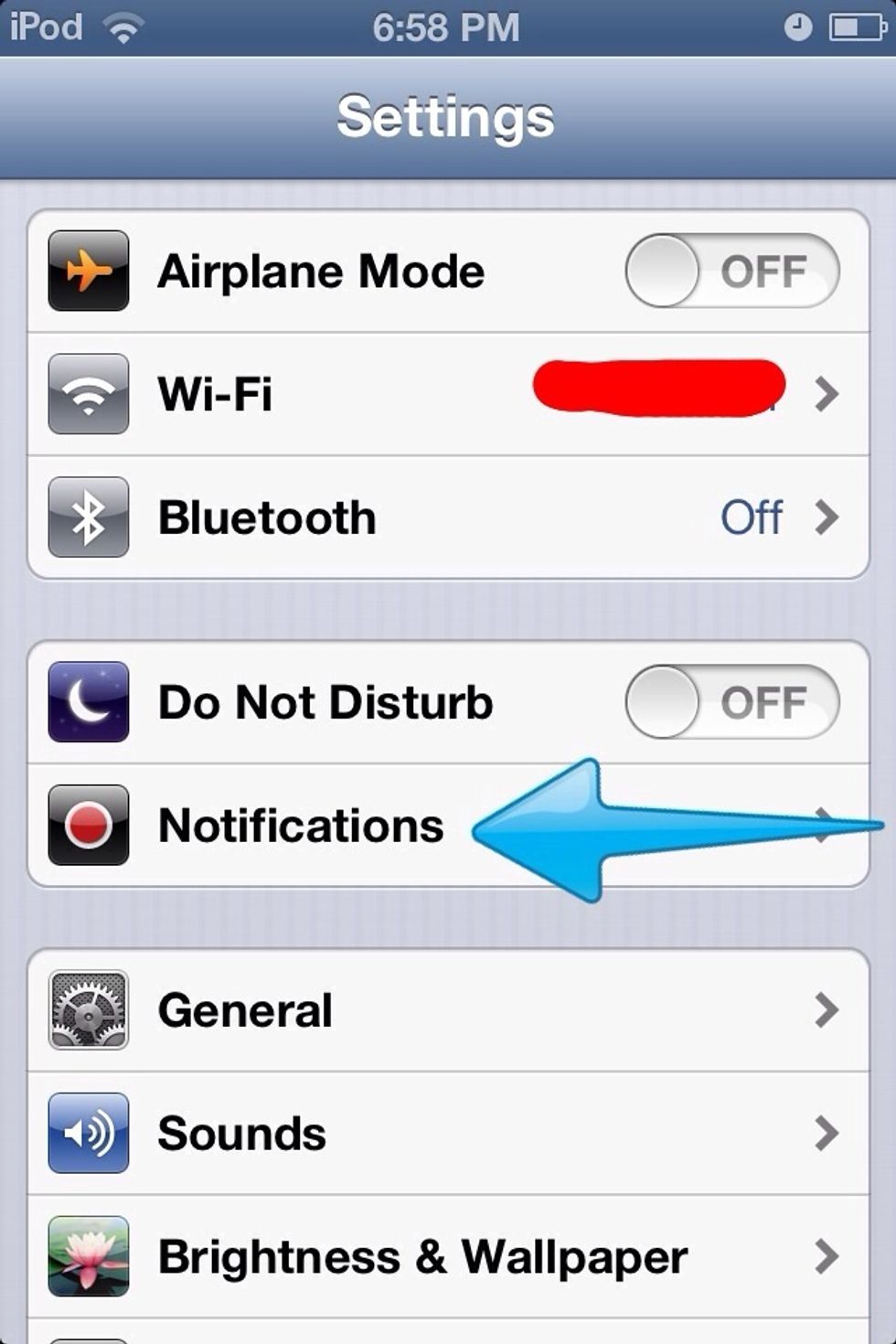Tap the red Notifications icon
The image size is (896, 1344).
(87, 826)
